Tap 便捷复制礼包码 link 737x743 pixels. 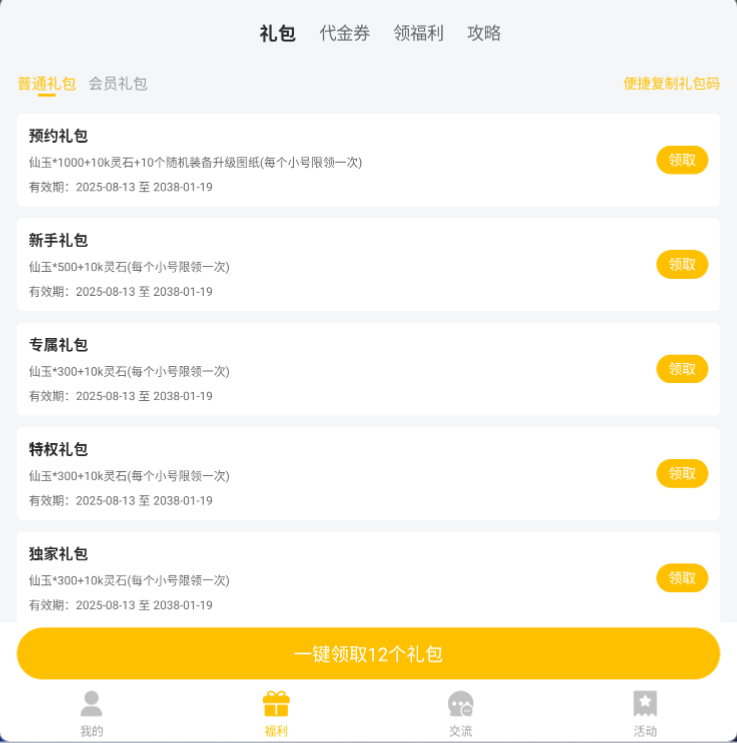(671, 84)
